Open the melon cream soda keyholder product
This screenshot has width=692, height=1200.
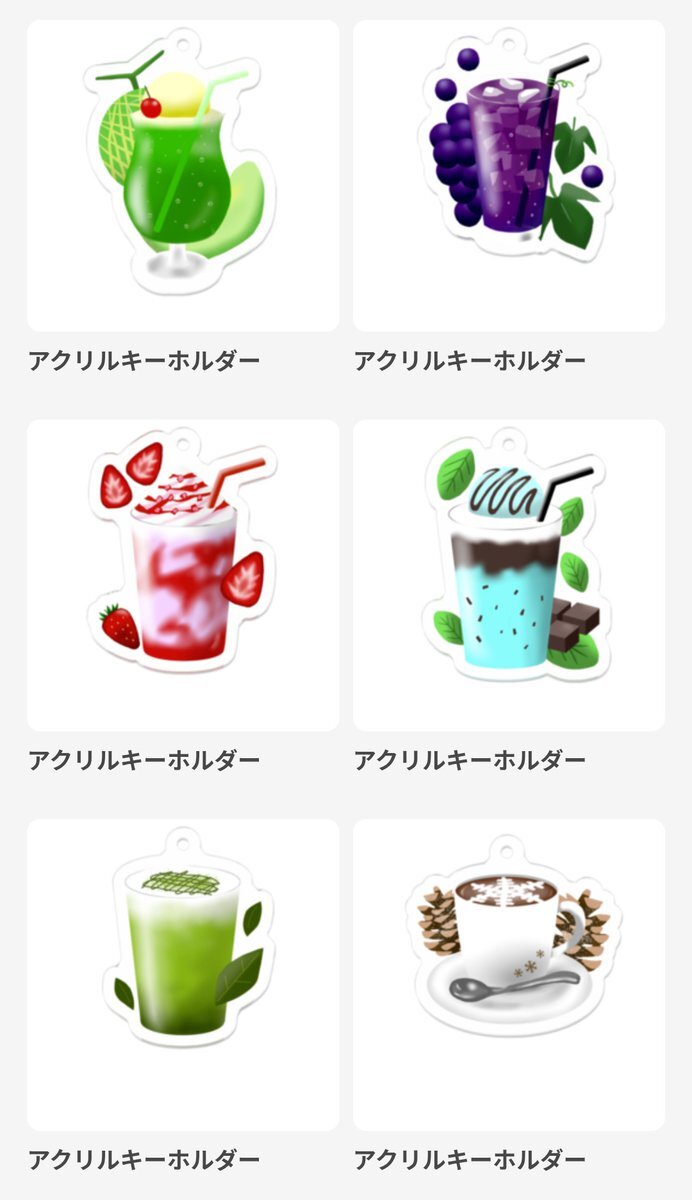point(182,175)
